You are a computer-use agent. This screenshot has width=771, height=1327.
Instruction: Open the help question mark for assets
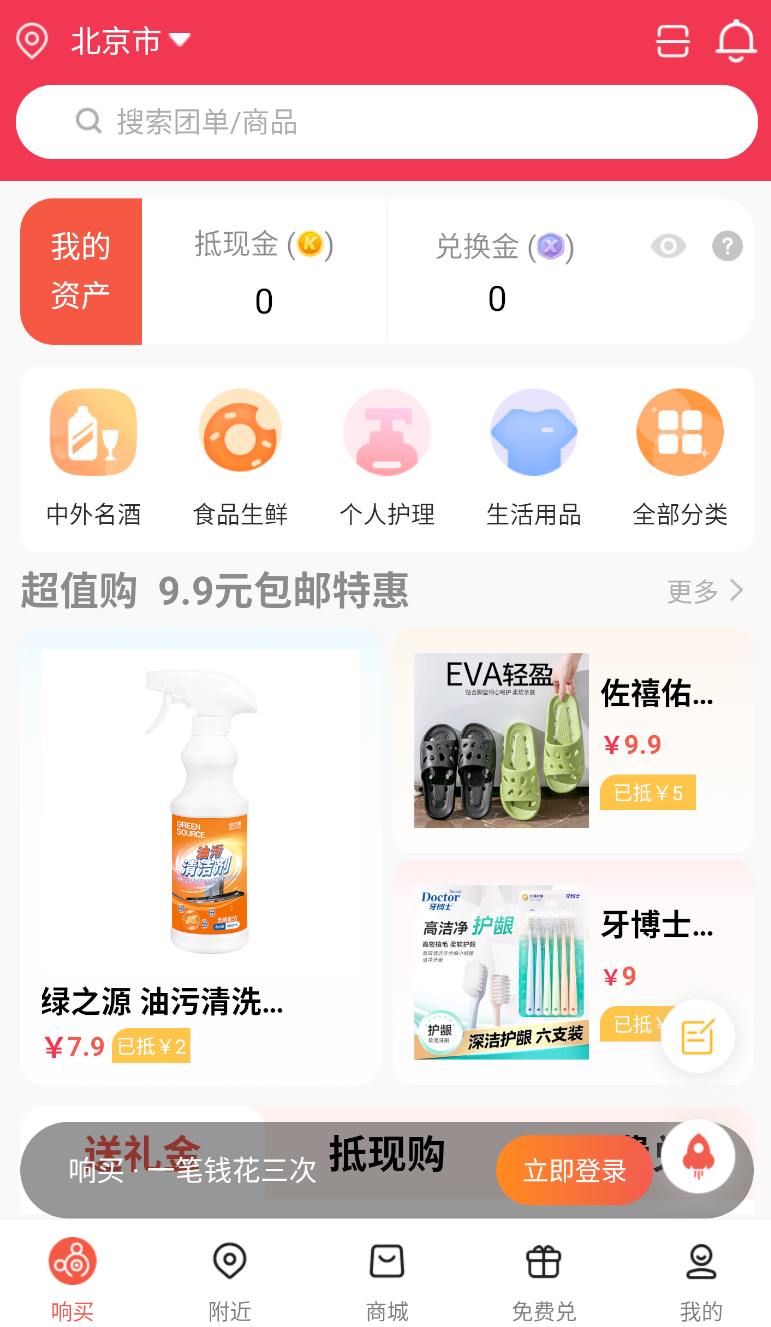point(727,246)
